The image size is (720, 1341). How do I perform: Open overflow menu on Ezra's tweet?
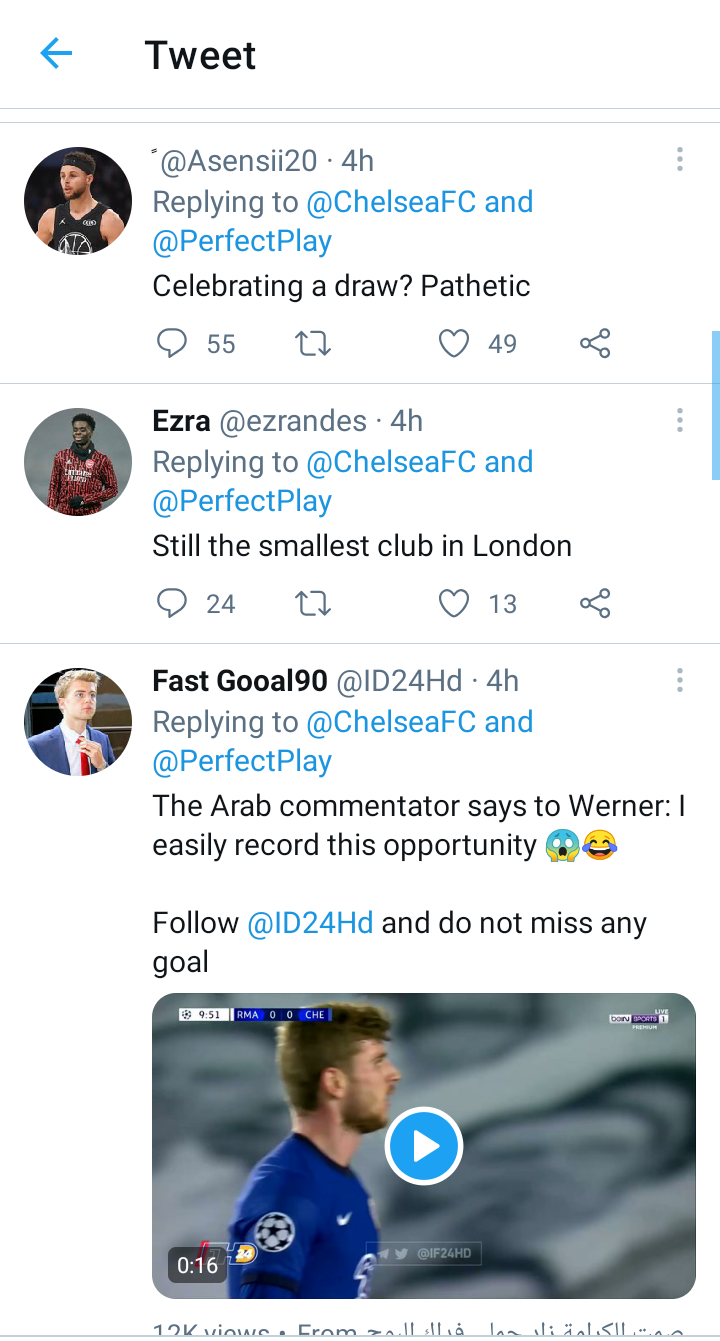679,419
